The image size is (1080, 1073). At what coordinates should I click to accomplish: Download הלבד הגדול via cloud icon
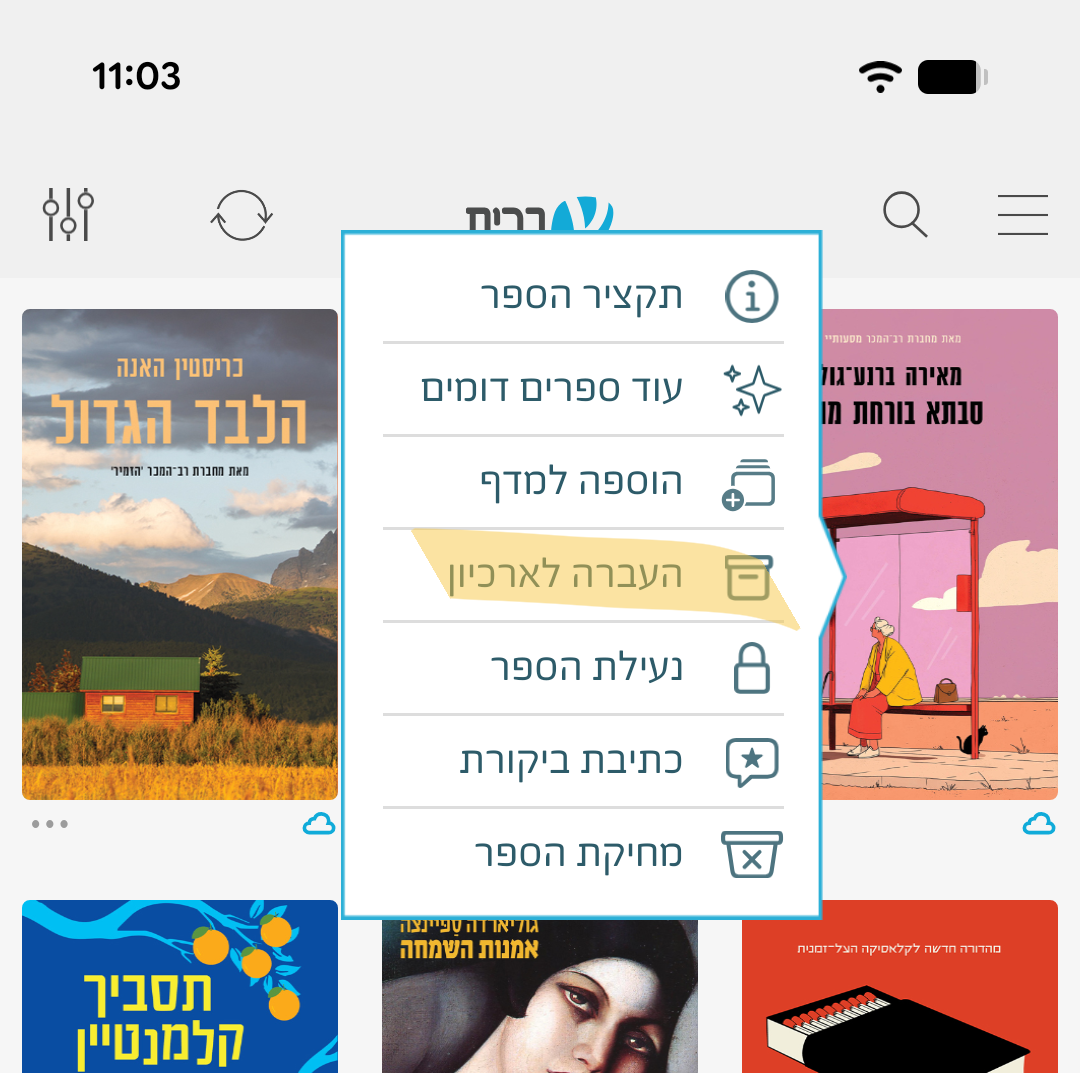[x=319, y=824]
